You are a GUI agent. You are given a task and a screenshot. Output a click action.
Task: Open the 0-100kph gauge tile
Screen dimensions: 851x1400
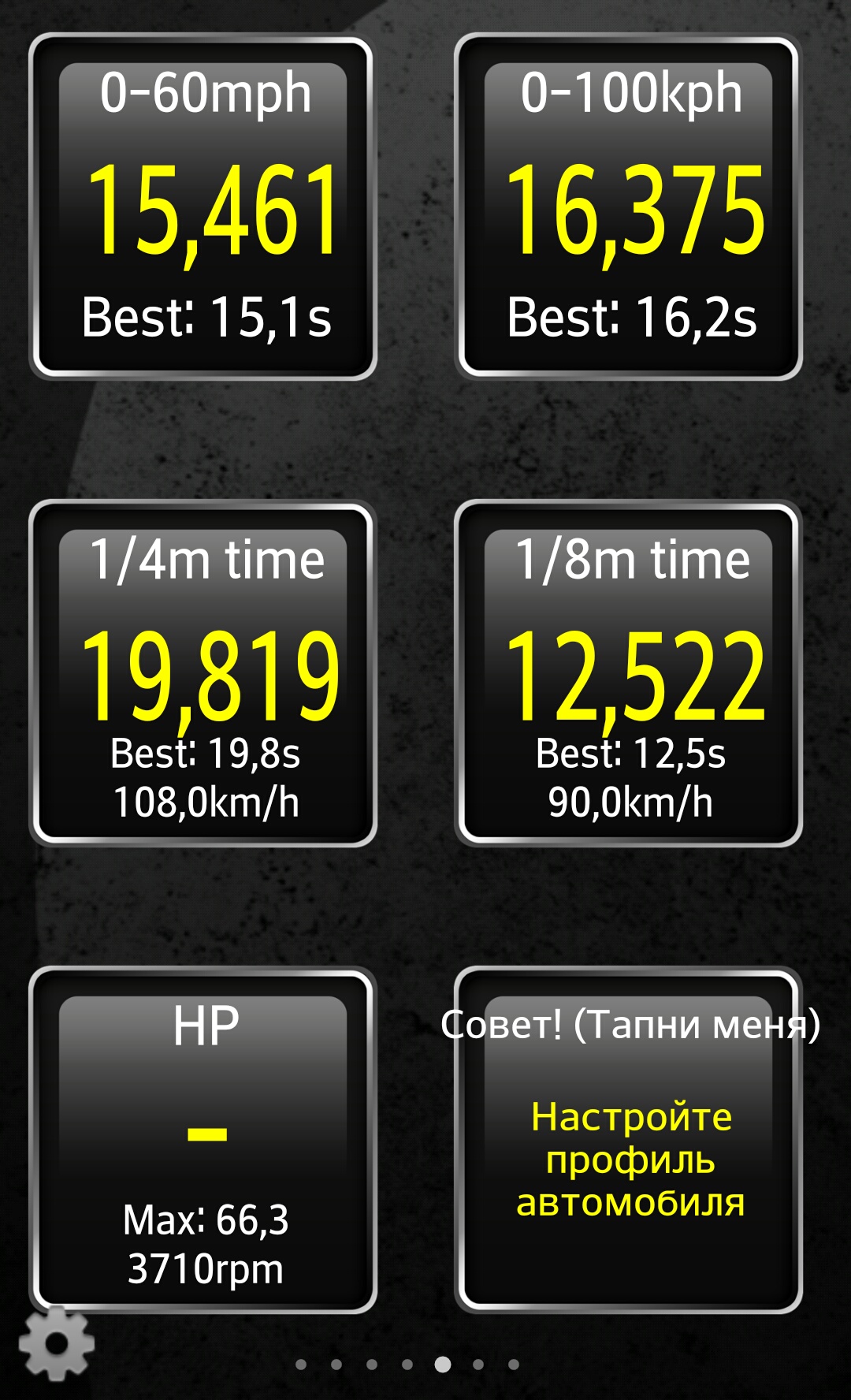[x=629, y=207]
